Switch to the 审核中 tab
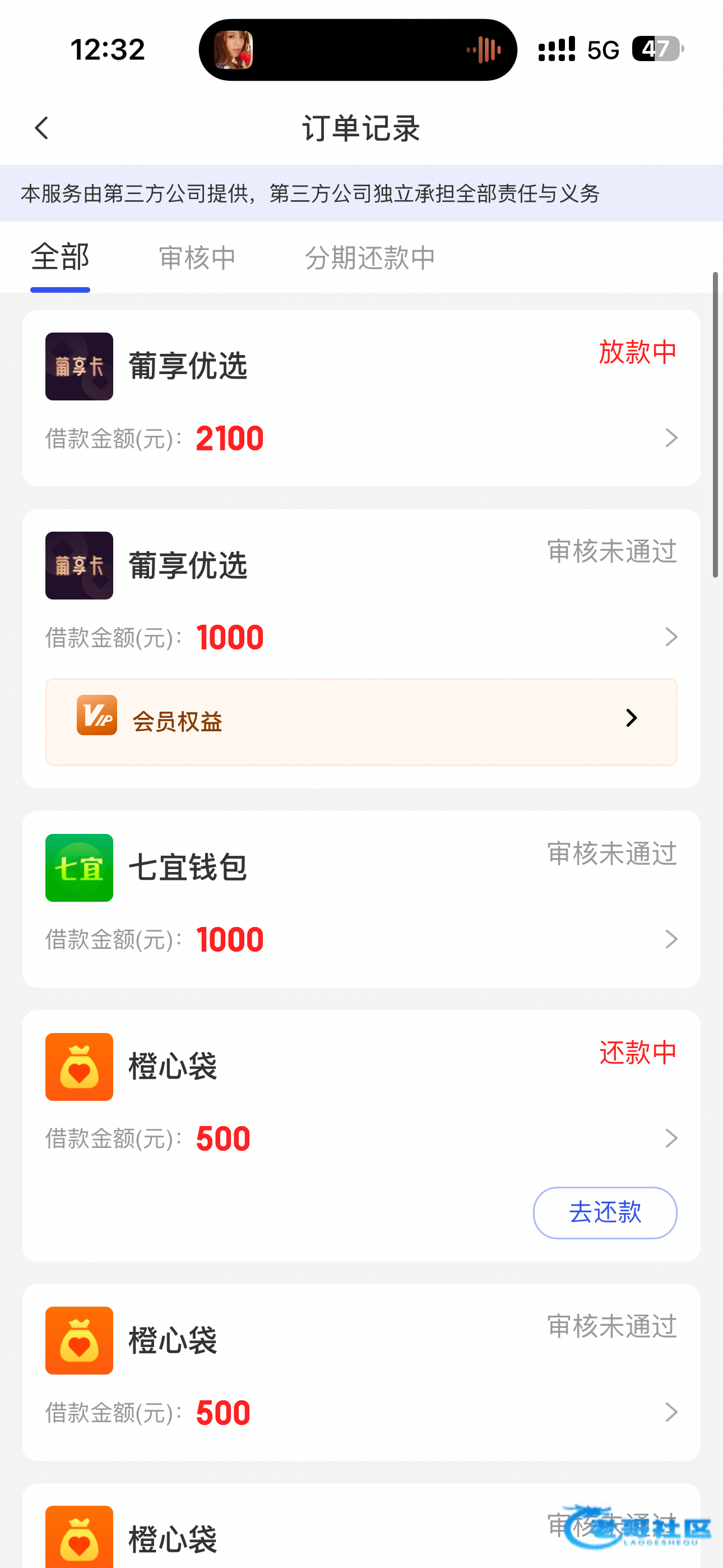The image size is (723, 1568). (197, 257)
